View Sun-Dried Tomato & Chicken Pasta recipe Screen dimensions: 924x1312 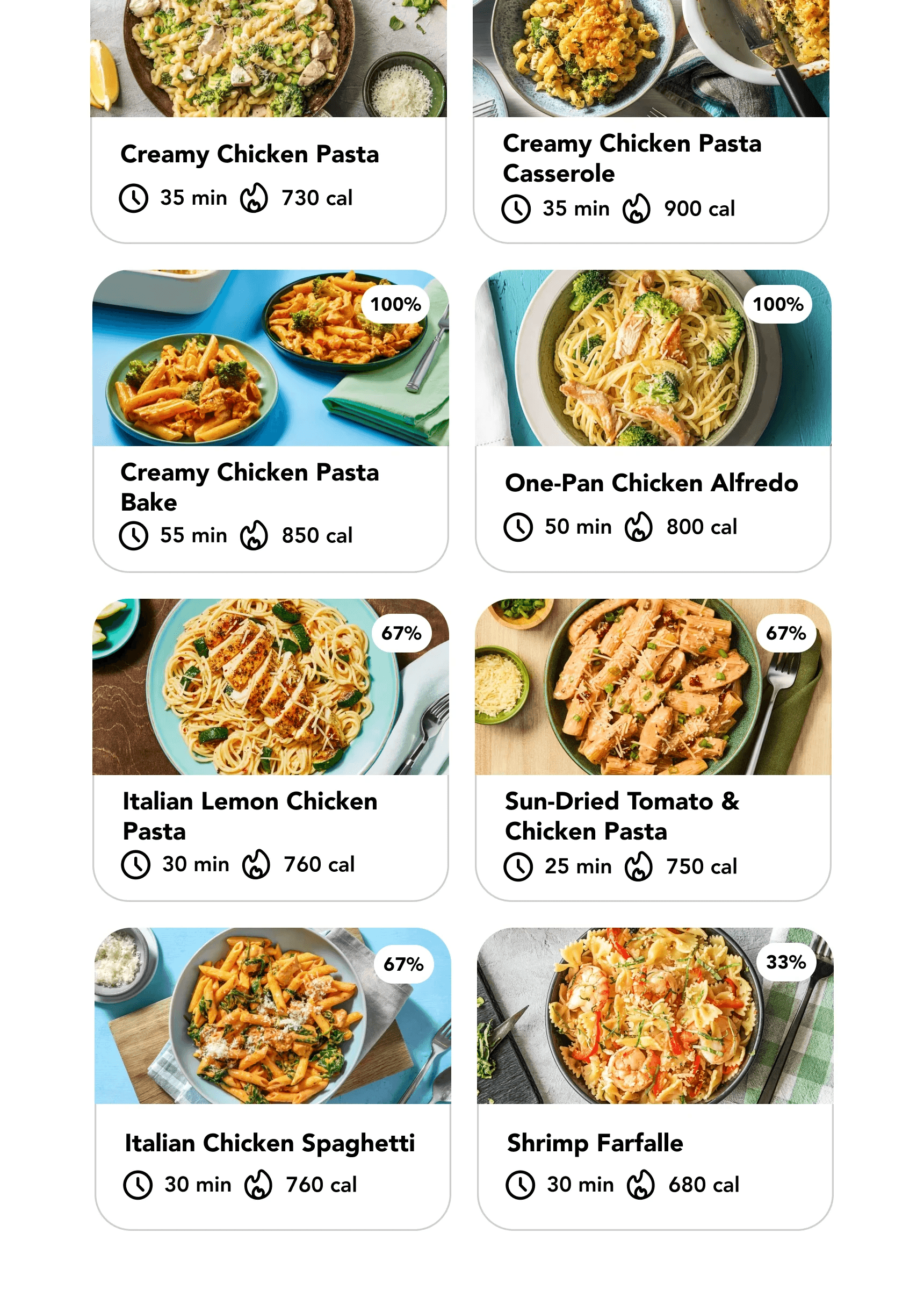coord(653,749)
